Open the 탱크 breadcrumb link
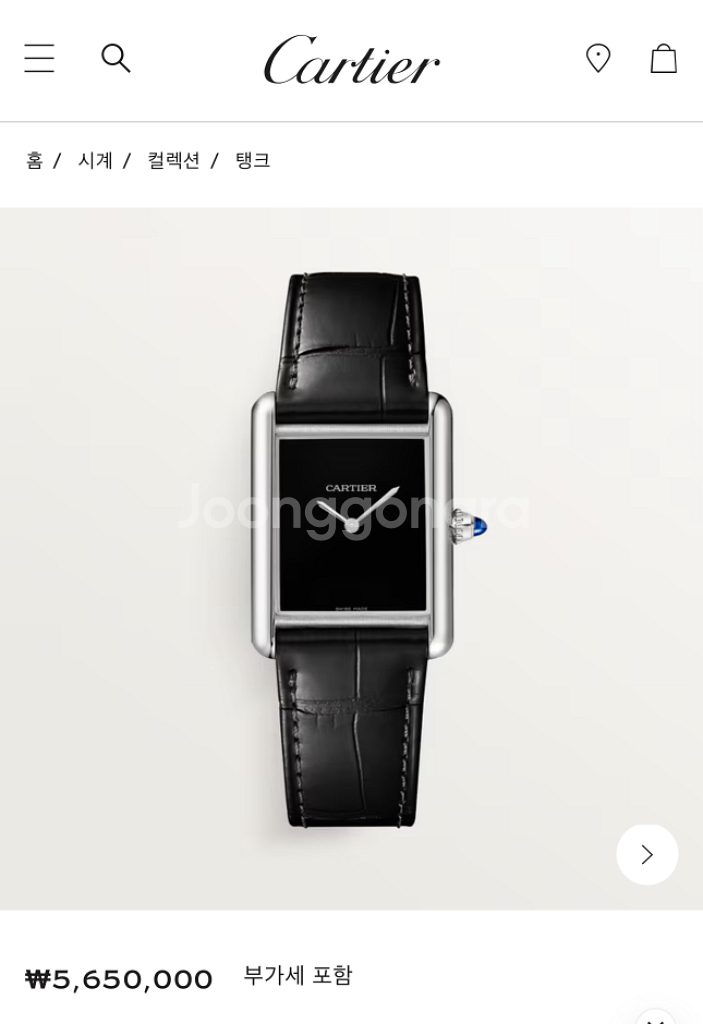The image size is (703, 1024). [x=253, y=160]
